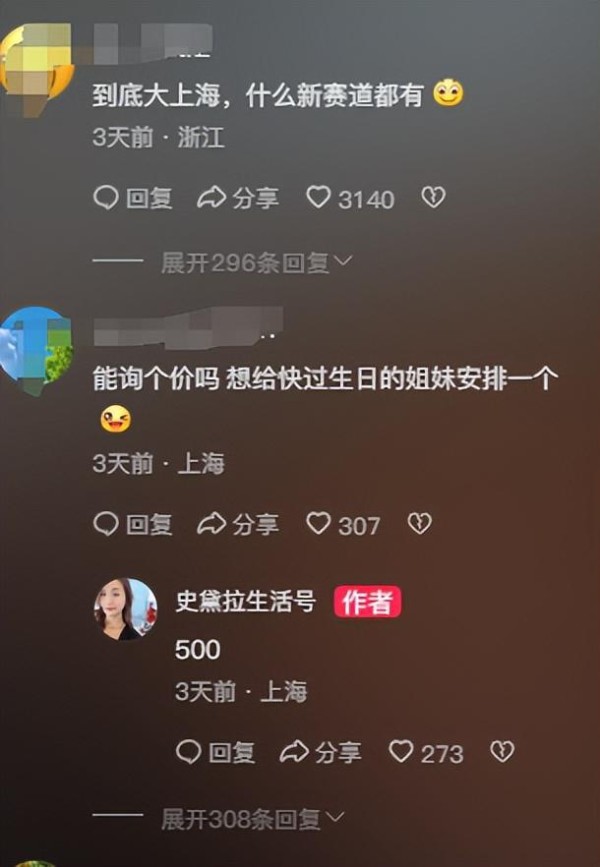
Task: Dislike the author's 500 reply
Action: 502,752
